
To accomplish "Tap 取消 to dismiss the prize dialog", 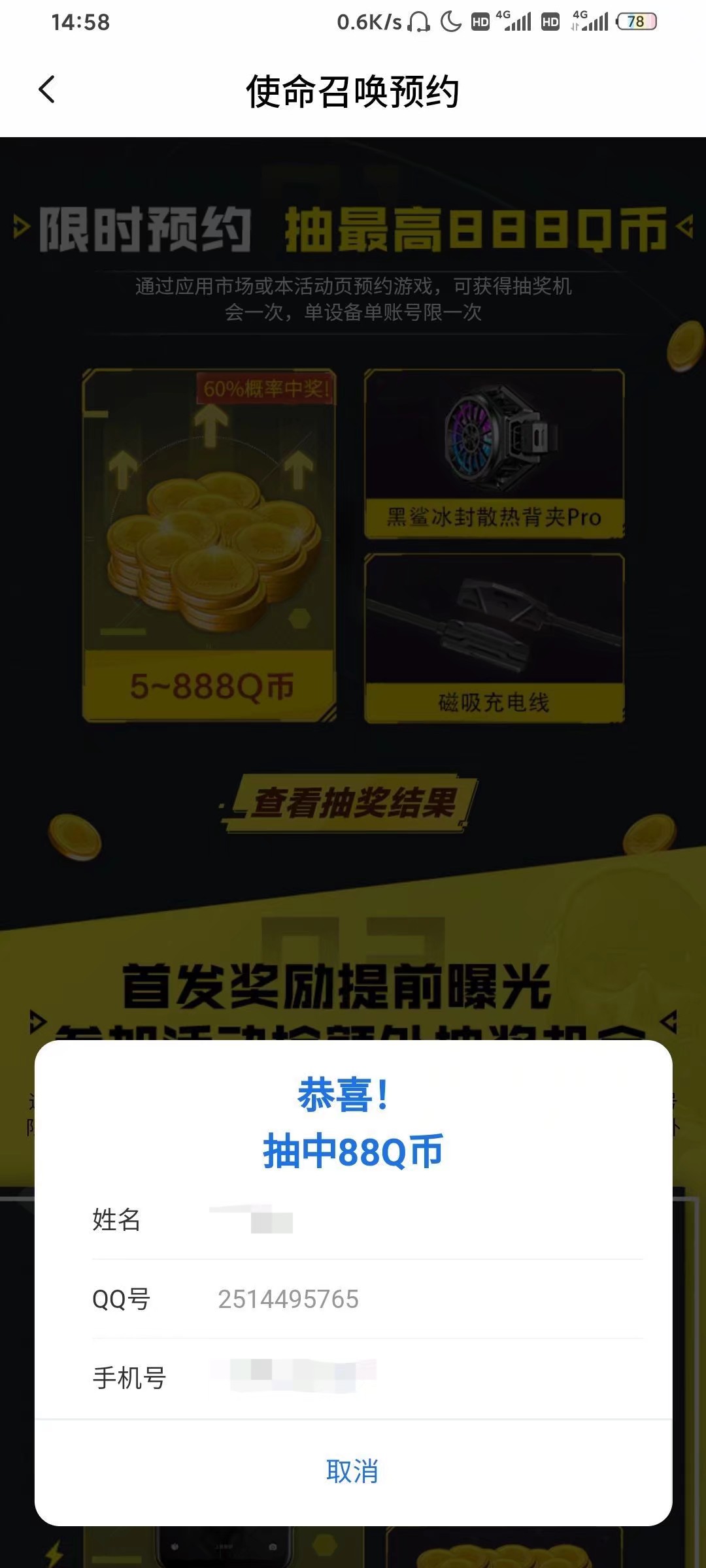I will [x=353, y=1472].
